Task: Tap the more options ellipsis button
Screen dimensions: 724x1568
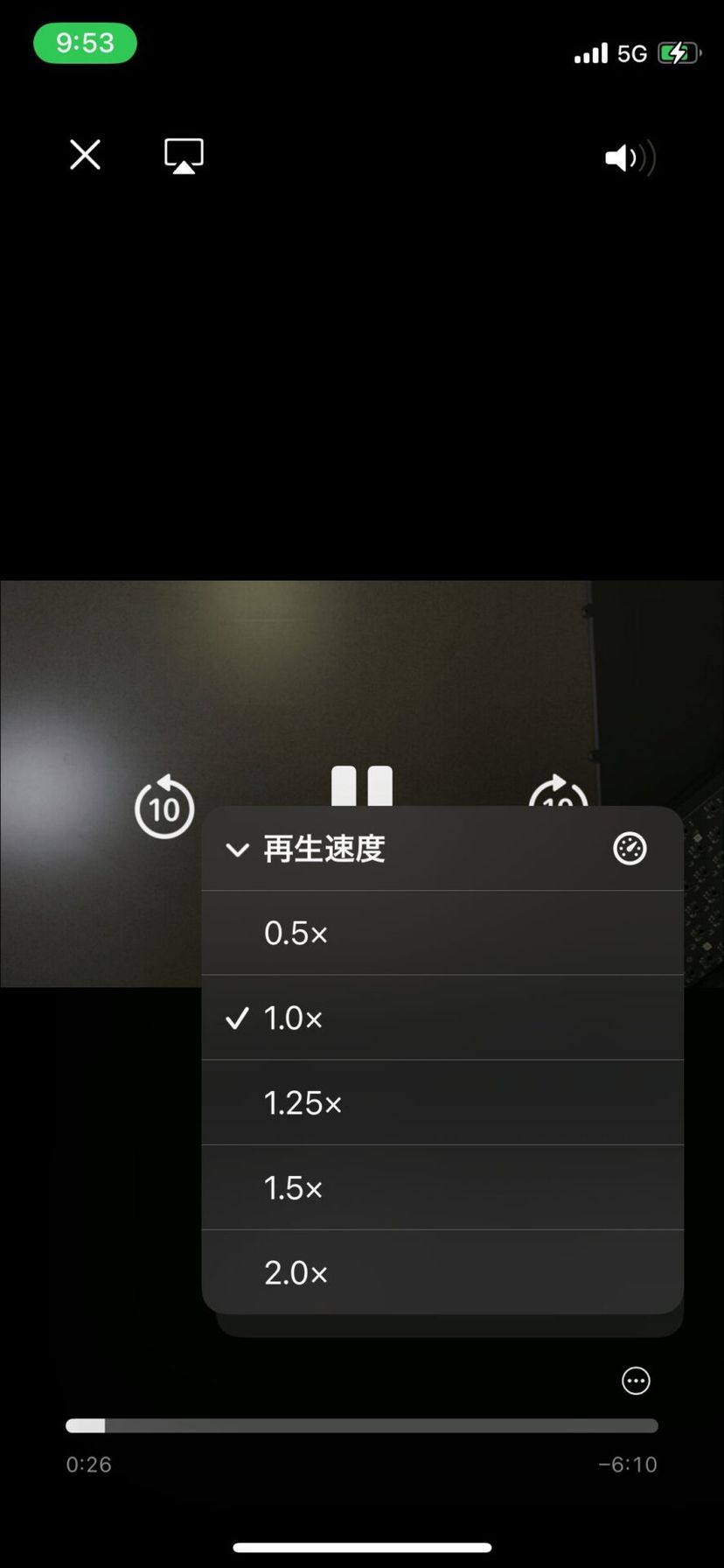Action: pyautogui.click(x=636, y=1381)
